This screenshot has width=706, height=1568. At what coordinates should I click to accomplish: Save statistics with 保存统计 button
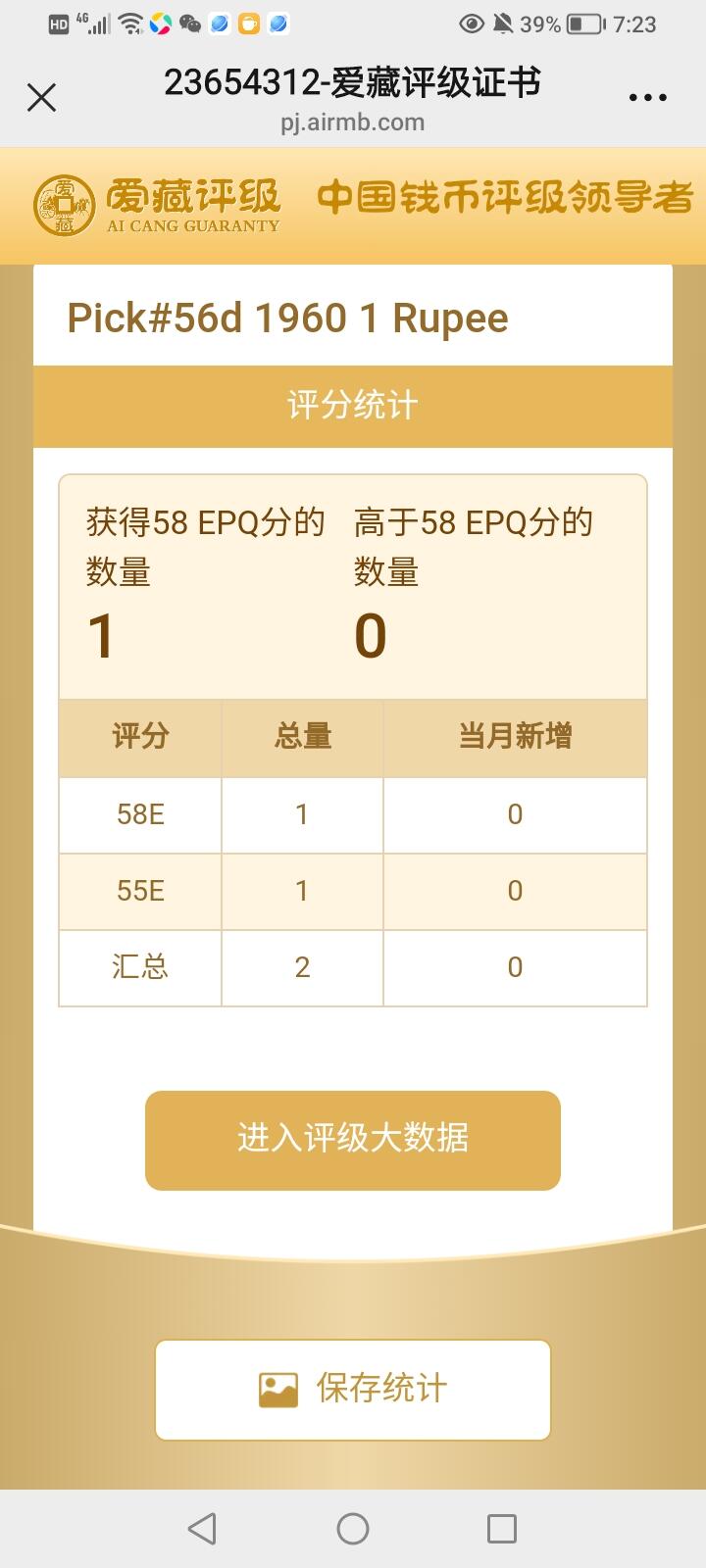(x=353, y=1389)
